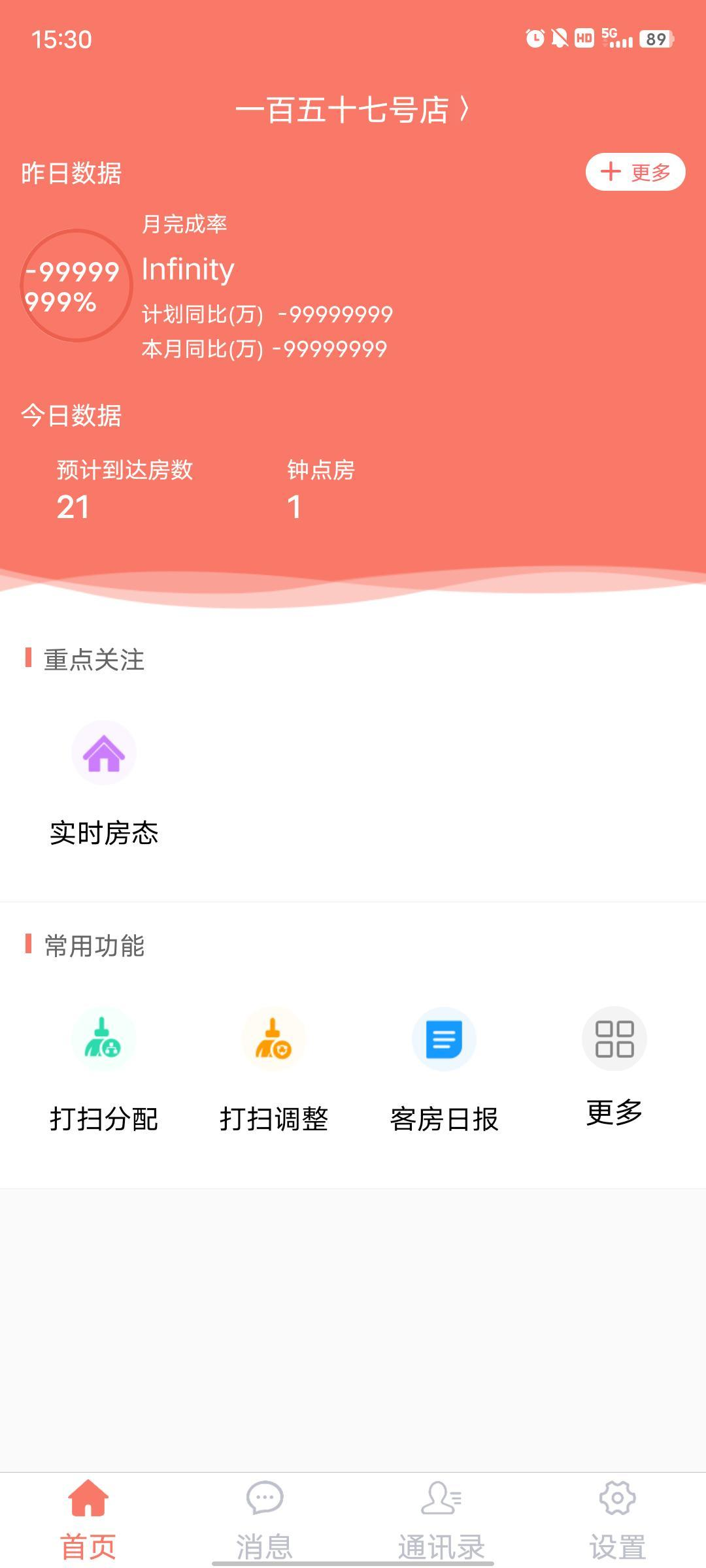The width and height of the screenshot is (706, 1568).
Task: Select the 首页 tab
Action: point(88,1520)
